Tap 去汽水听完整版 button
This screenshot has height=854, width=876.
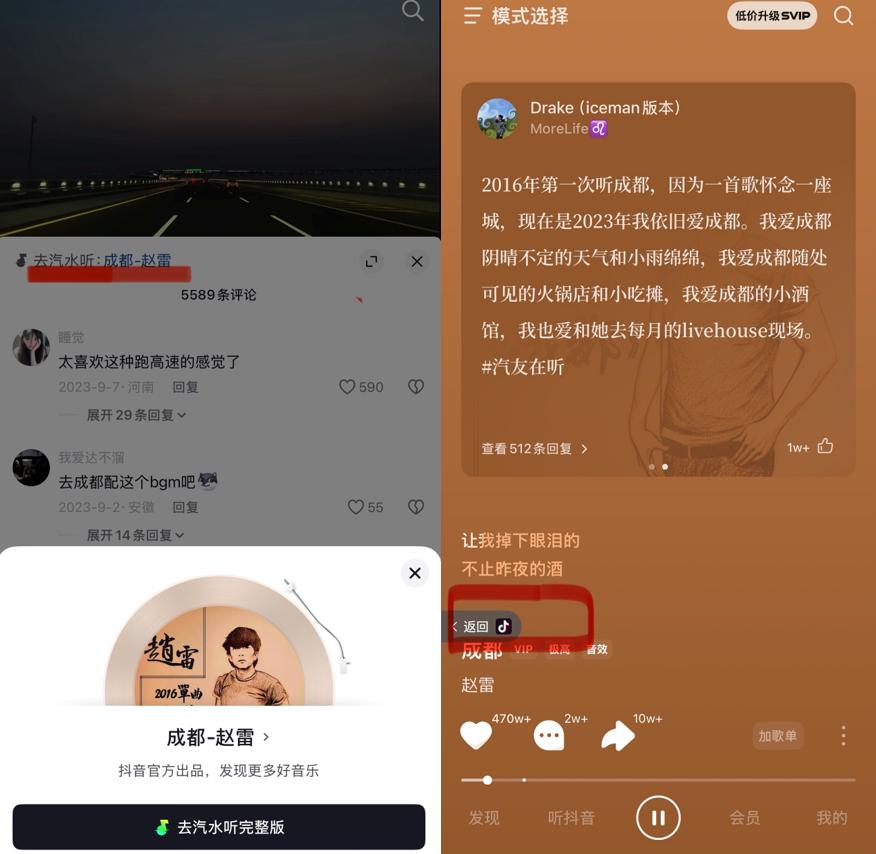(x=219, y=827)
